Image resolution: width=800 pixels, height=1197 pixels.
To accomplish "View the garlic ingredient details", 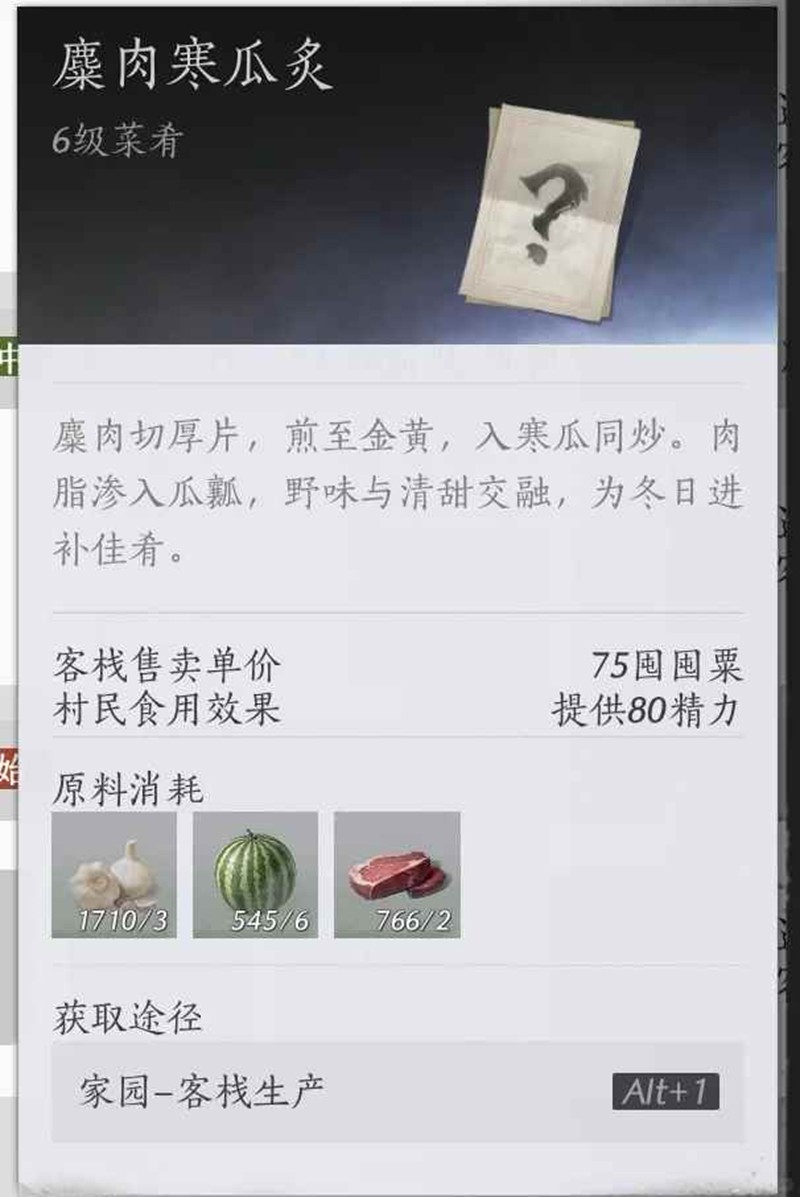I will 114,874.
